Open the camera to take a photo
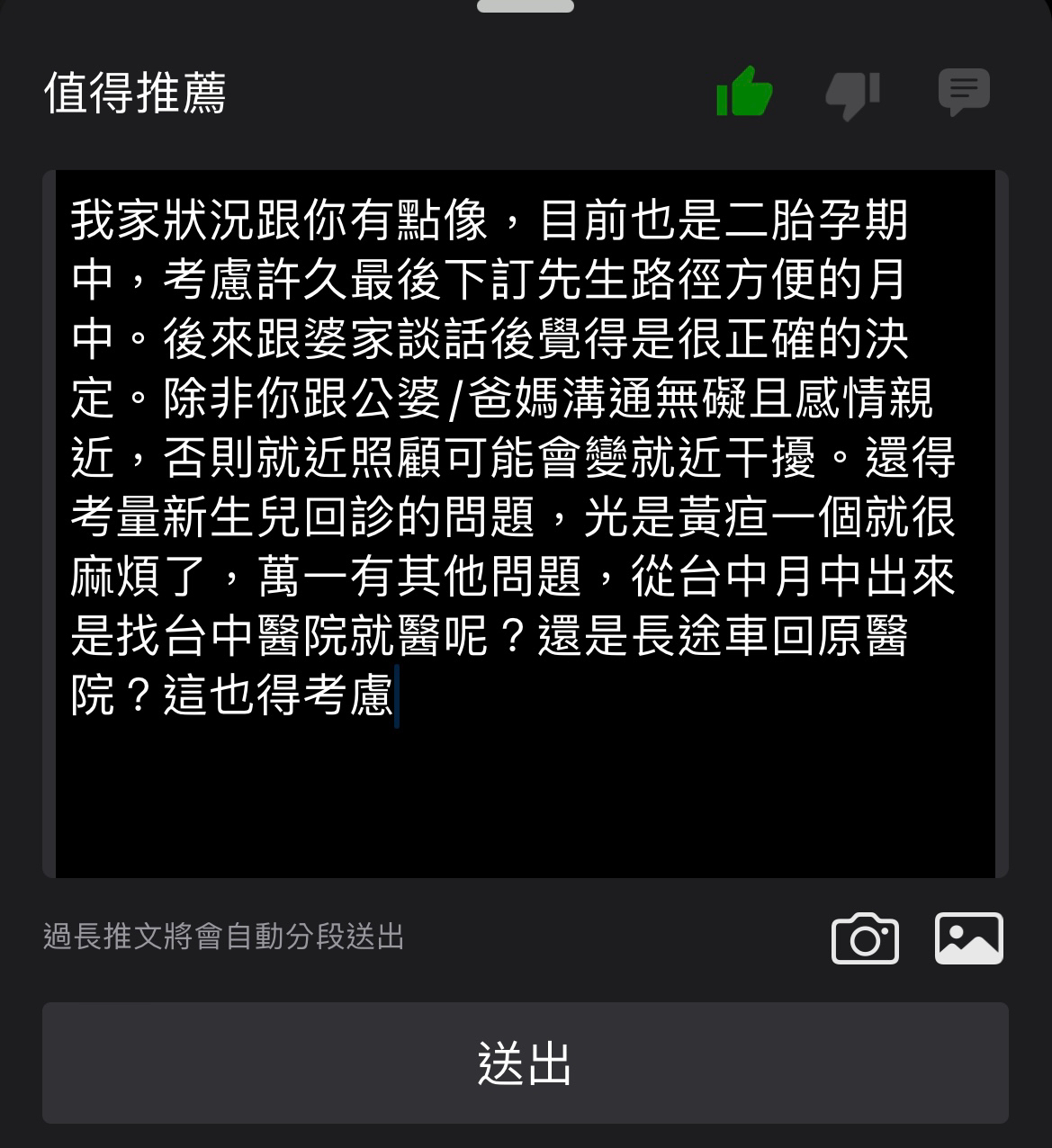The image size is (1052, 1148). (x=865, y=938)
